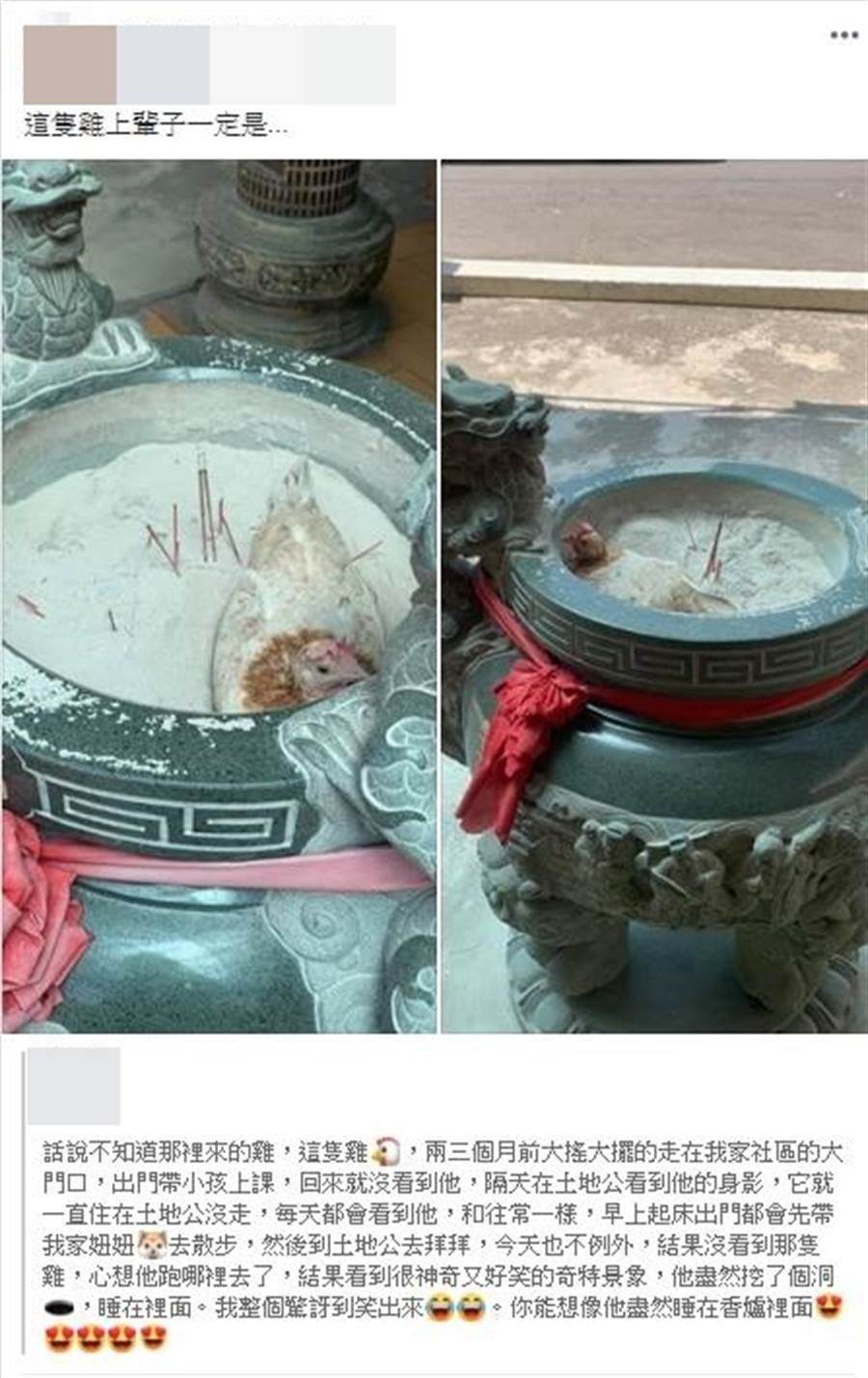Open the photo showing the whole censer with the red ribbon
The image size is (868, 1378).
click(654, 595)
